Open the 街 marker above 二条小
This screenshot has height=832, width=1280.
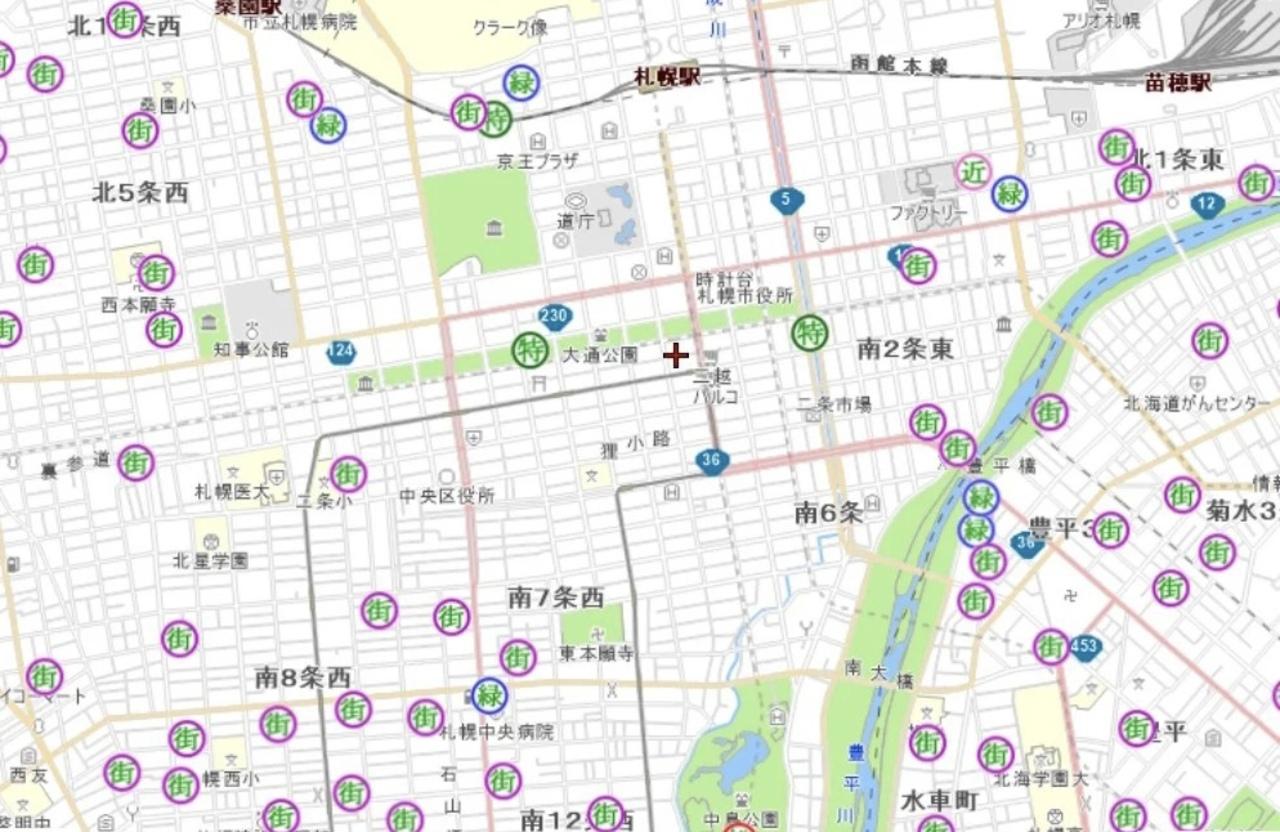347,474
